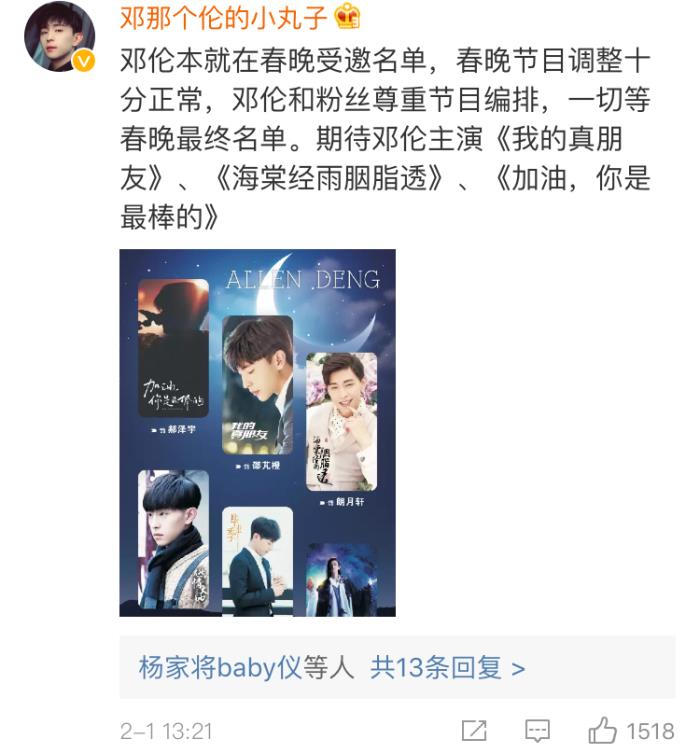The height and width of the screenshot is (753, 700).
Task: Expand the 共13条回复 replies thread
Action: click(x=447, y=667)
